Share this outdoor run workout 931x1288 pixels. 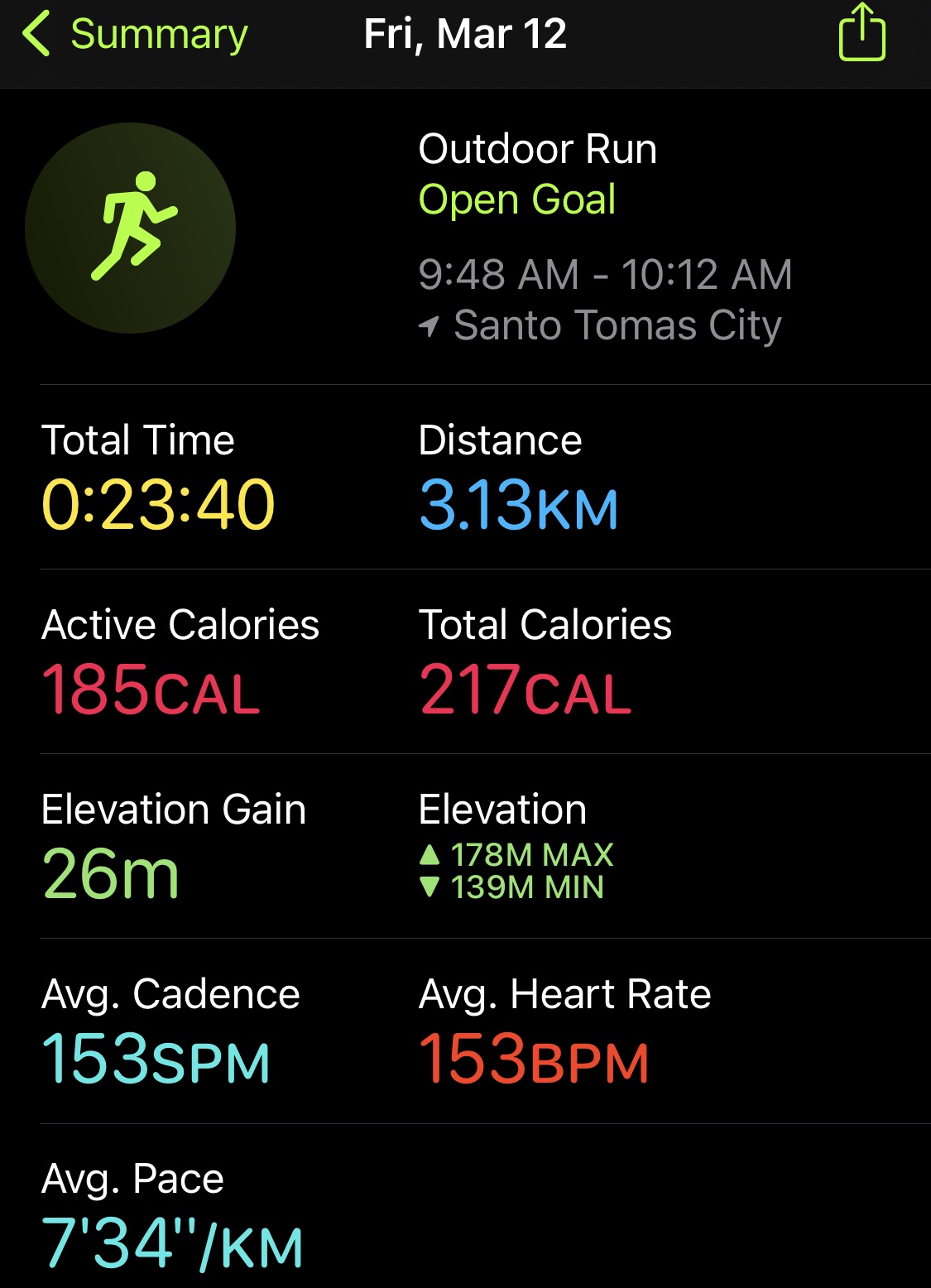(861, 34)
